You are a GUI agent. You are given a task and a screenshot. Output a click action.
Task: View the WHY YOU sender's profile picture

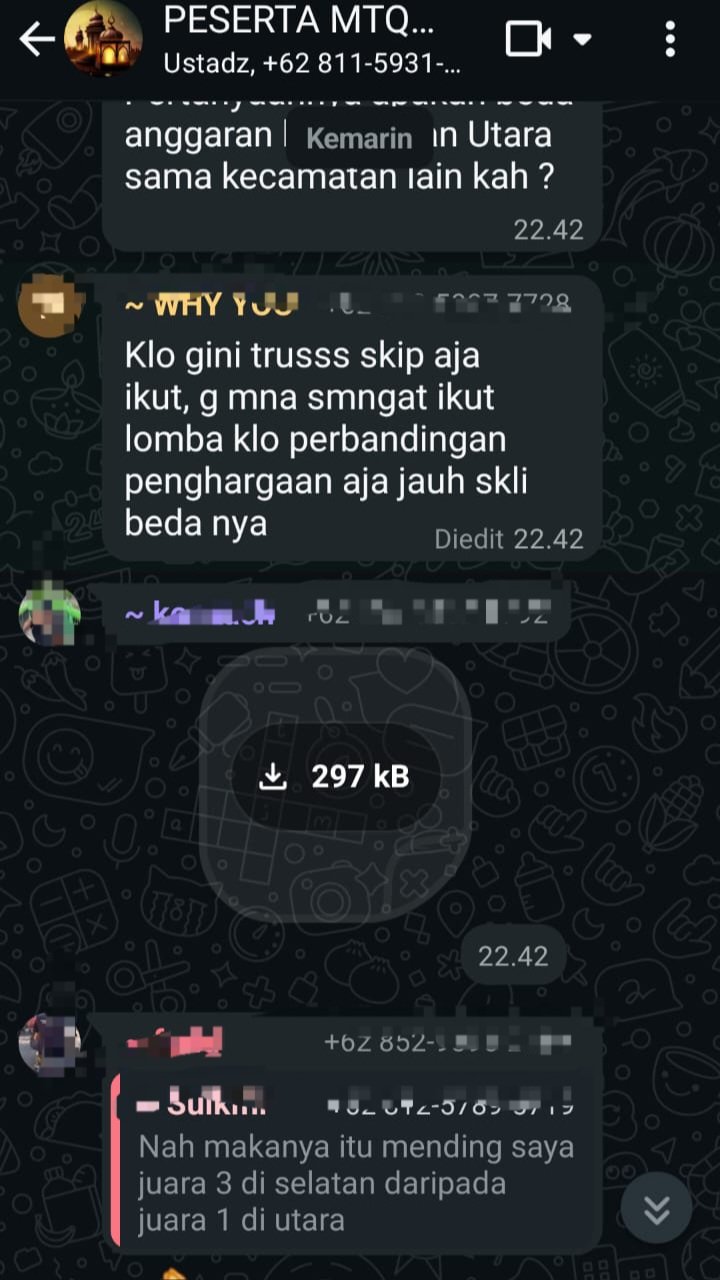click(49, 305)
